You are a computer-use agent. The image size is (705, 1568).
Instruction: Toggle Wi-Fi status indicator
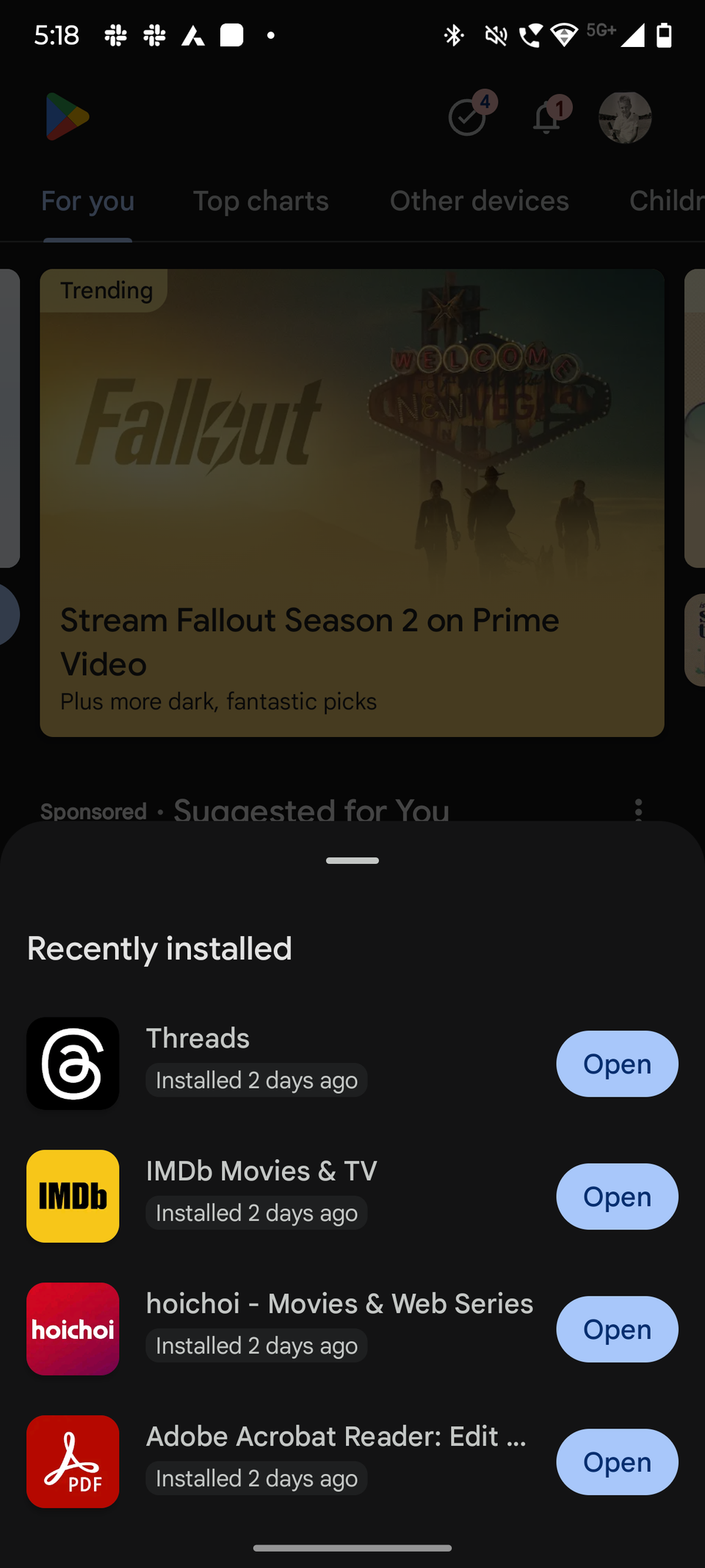[564, 35]
